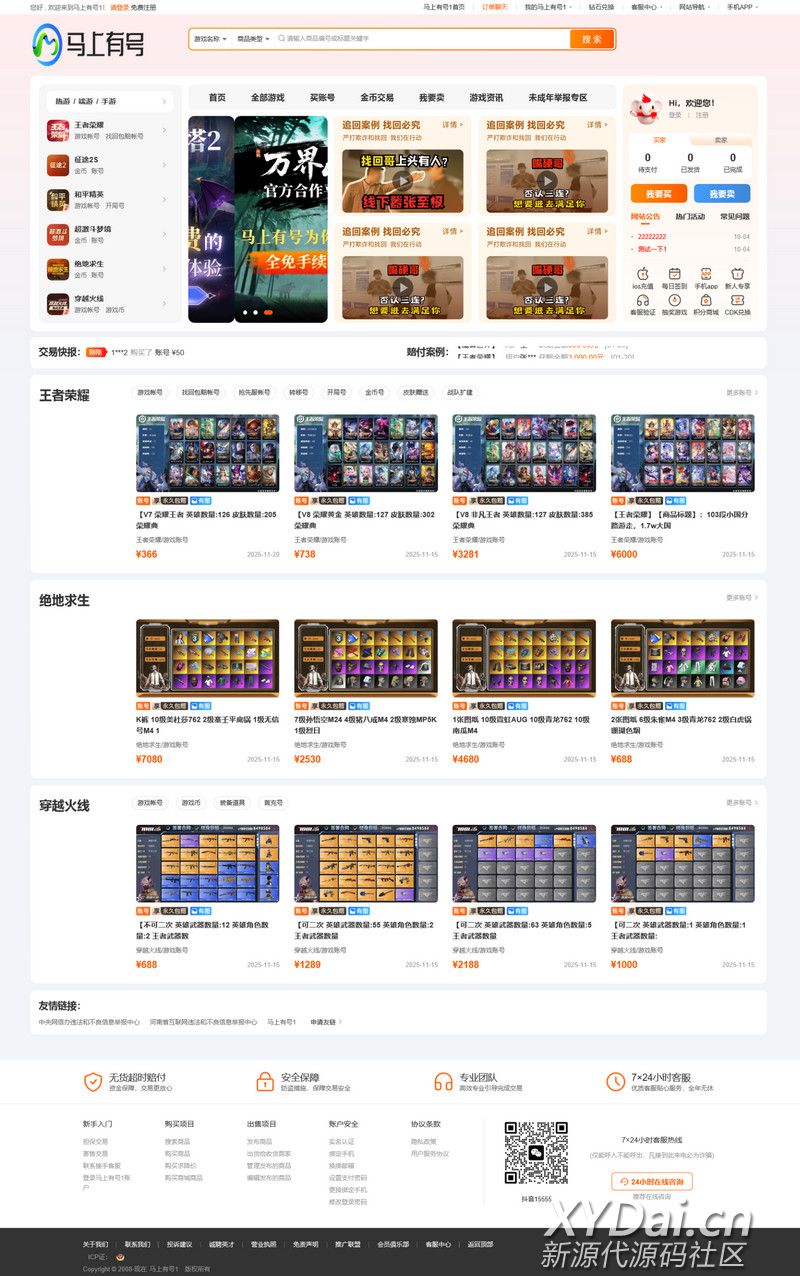Tap the orange 搜索 search button
Viewport: 800px width, 1276px height.
pyautogui.click(x=591, y=39)
